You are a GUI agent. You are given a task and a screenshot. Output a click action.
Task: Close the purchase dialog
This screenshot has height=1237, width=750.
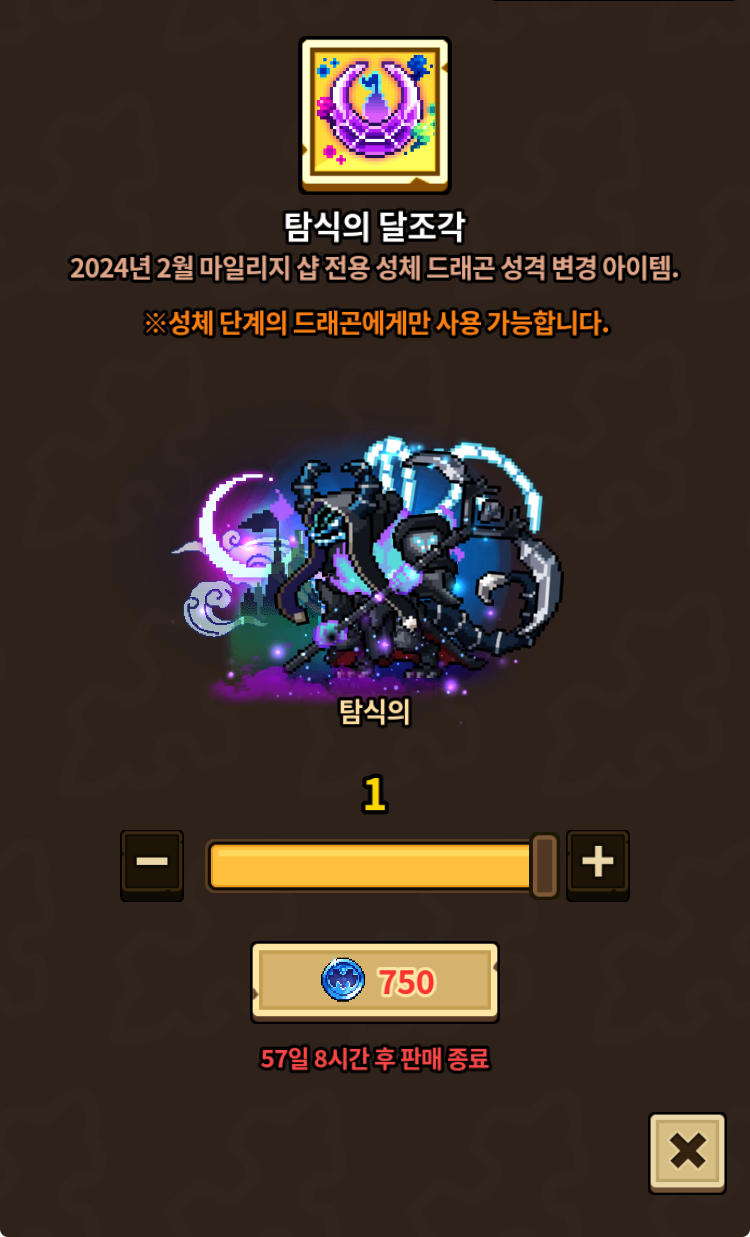tap(687, 1152)
